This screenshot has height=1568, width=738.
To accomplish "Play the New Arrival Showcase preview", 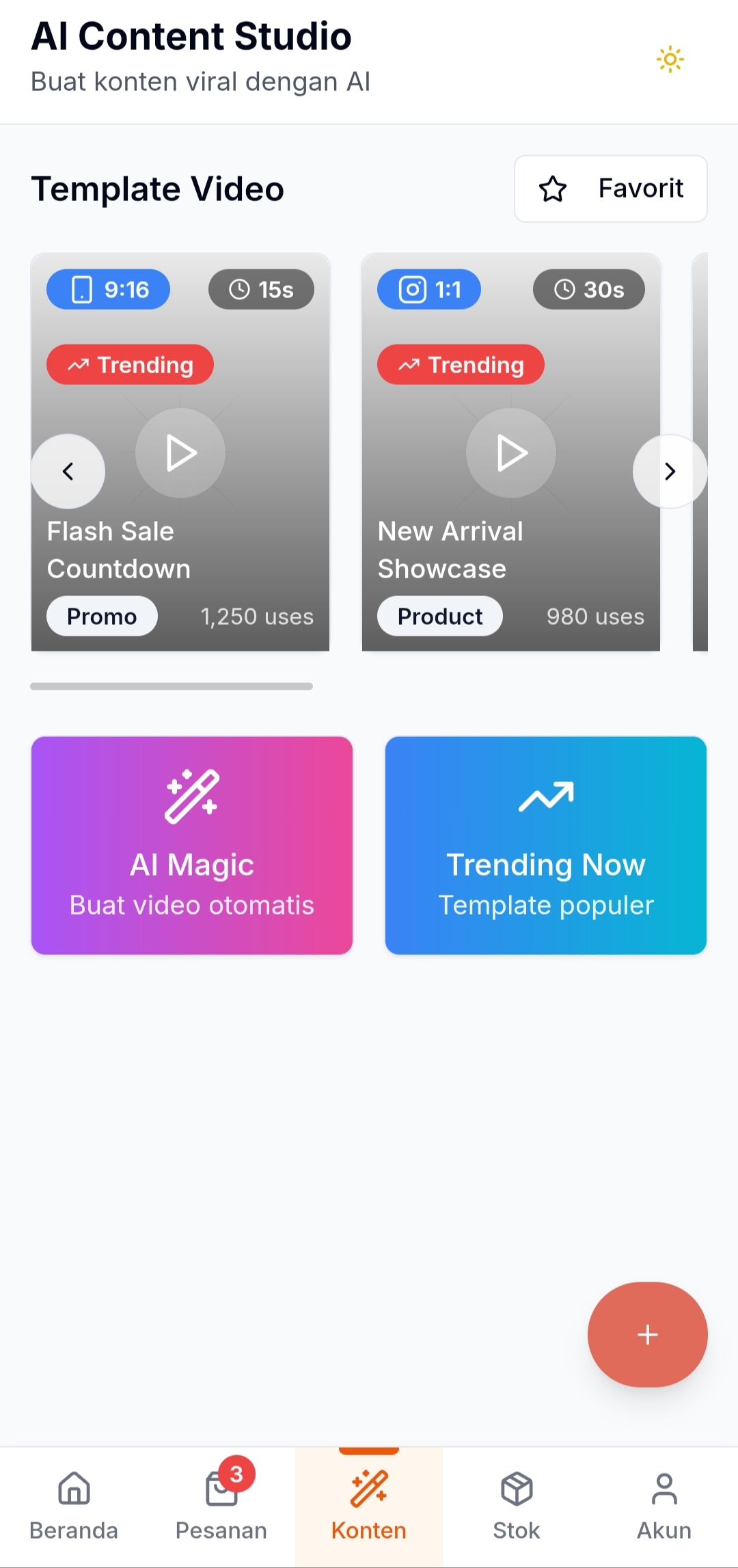I will [511, 452].
